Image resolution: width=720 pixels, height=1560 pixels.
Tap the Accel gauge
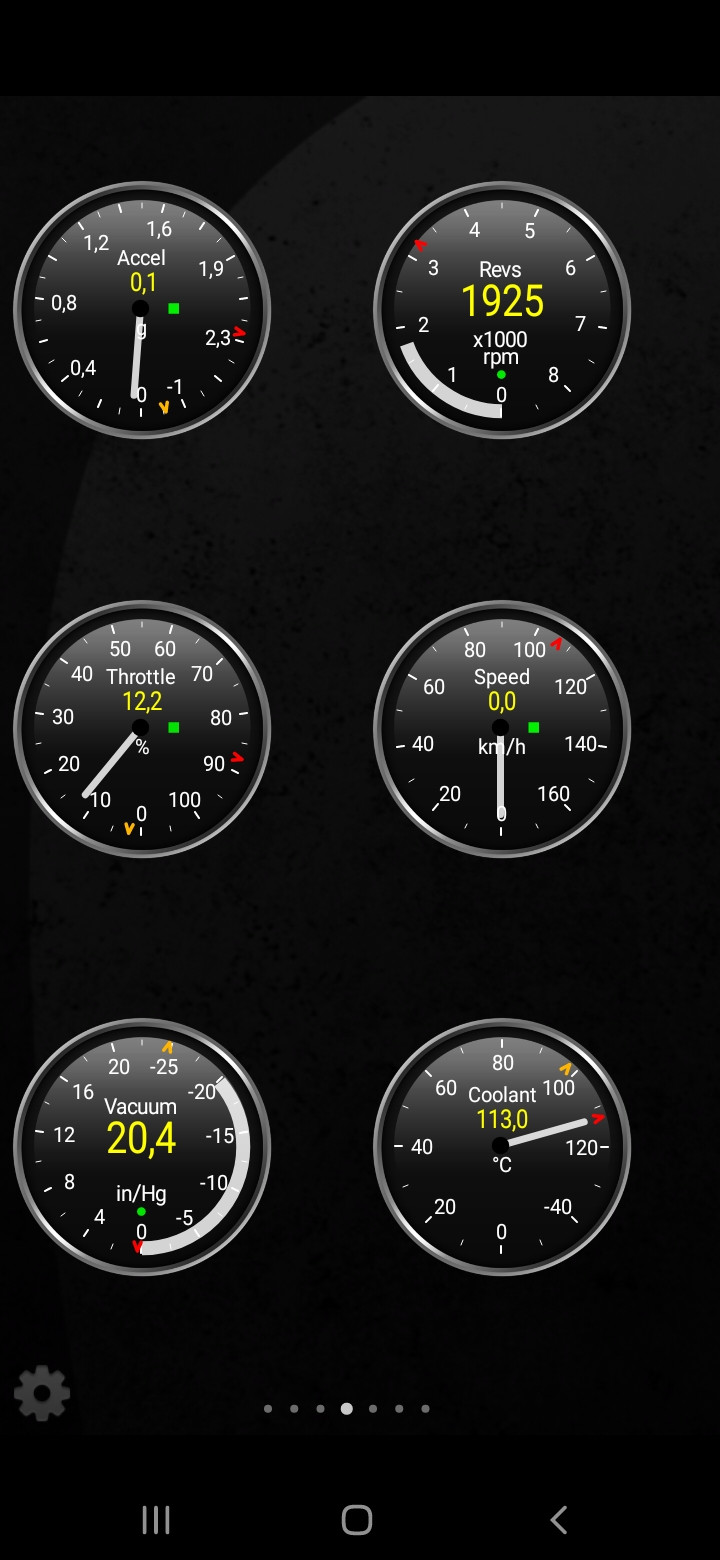[142, 309]
